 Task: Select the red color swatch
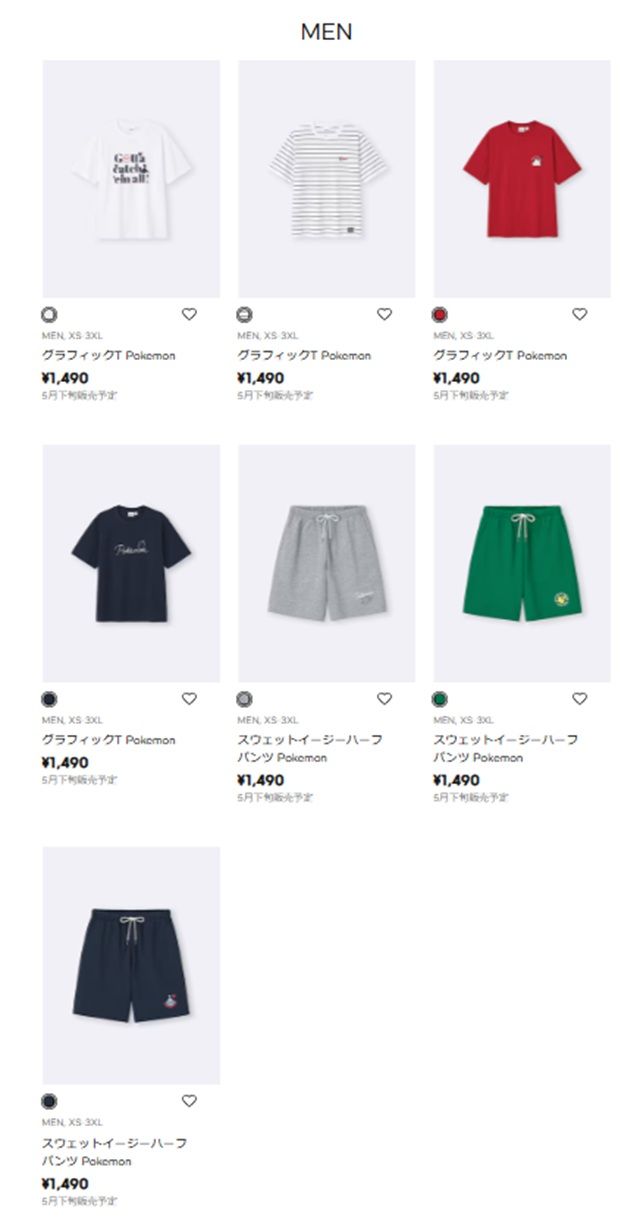pyautogui.click(x=440, y=315)
